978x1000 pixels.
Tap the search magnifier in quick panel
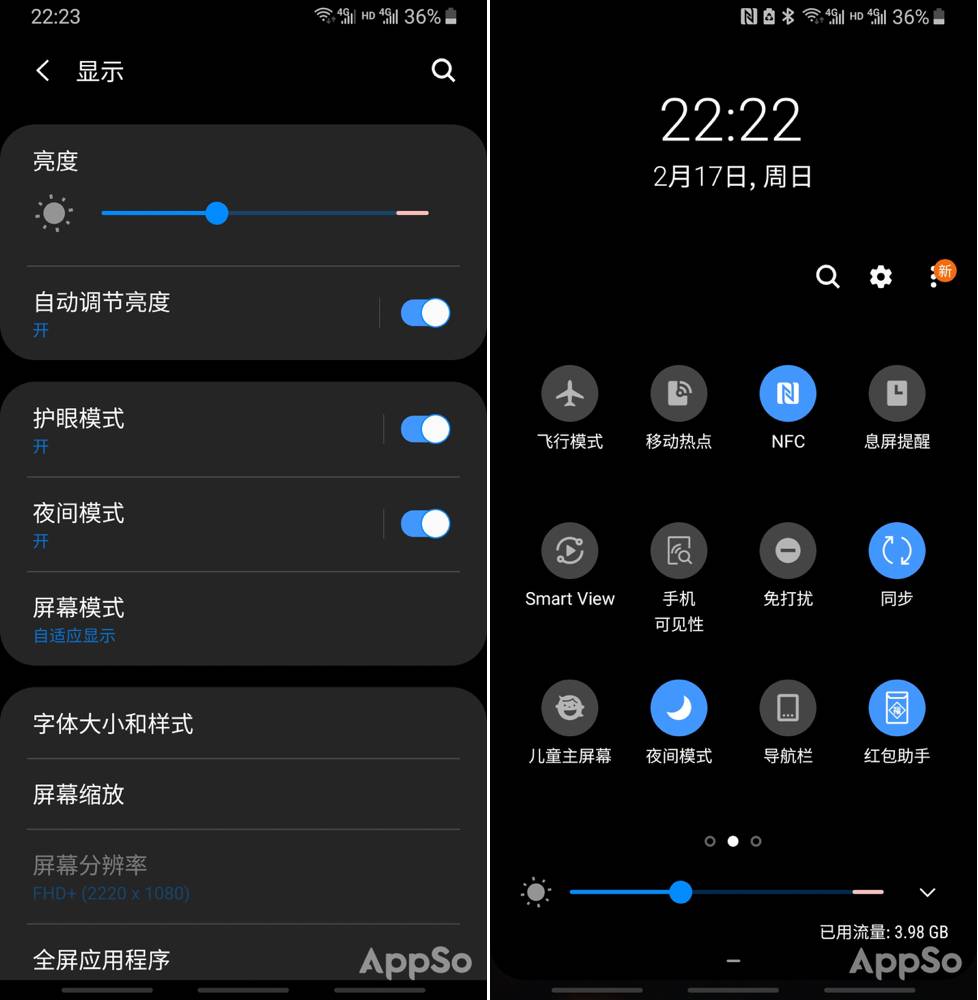point(827,277)
